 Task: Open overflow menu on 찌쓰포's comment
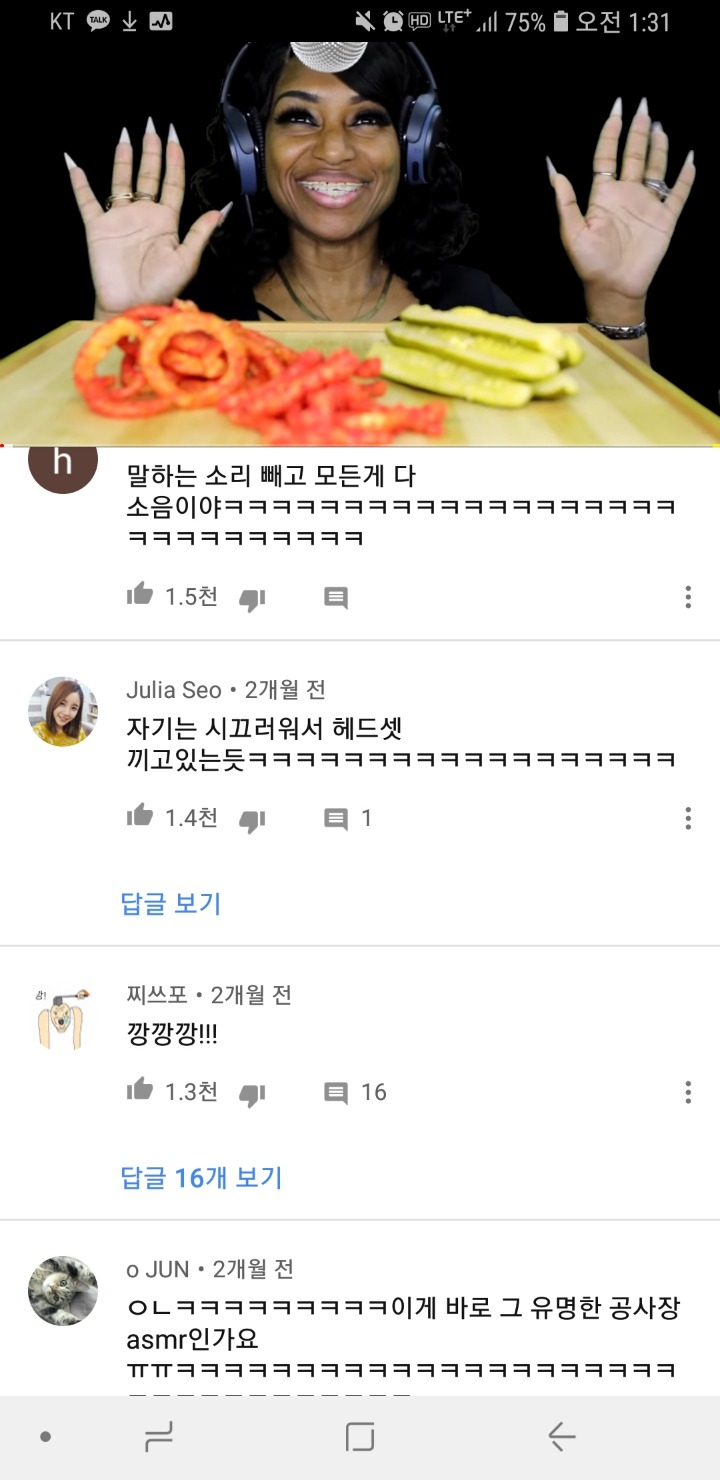tap(688, 1092)
